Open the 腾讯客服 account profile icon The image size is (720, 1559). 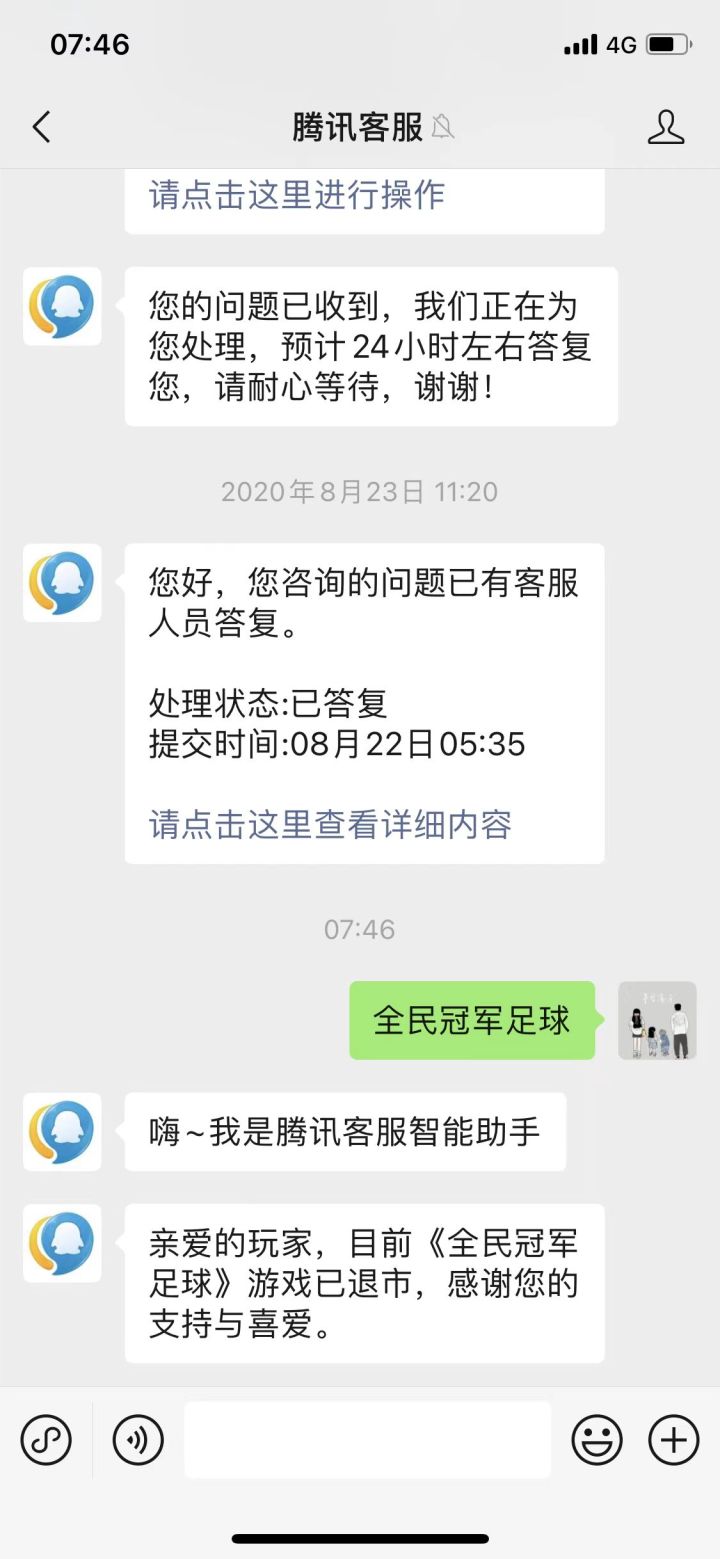[x=666, y=127]
